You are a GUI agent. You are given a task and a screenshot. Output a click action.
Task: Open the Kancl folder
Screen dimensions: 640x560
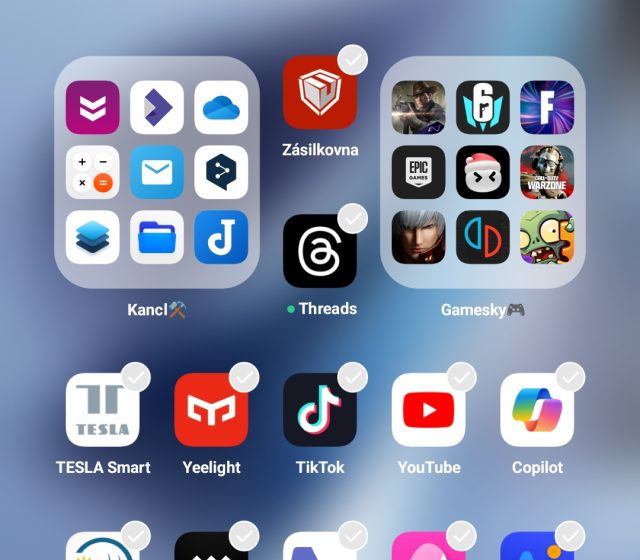point(157,172)
